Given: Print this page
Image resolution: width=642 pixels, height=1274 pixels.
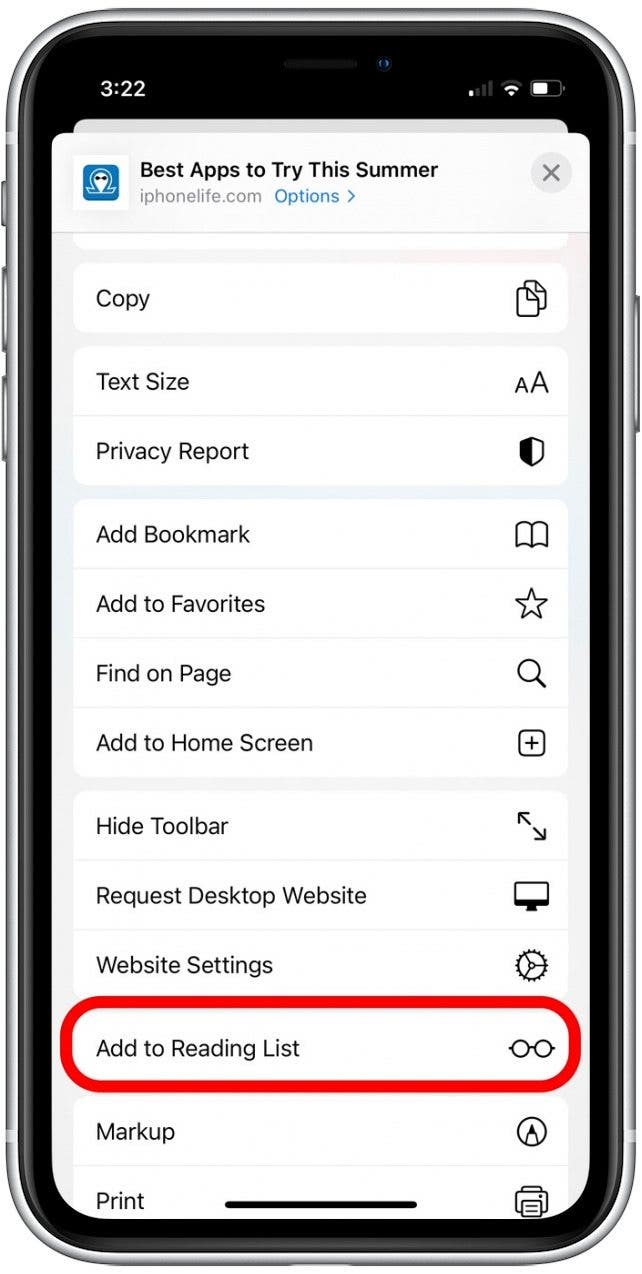Looking at the screenshot, I should (320, 1199).
